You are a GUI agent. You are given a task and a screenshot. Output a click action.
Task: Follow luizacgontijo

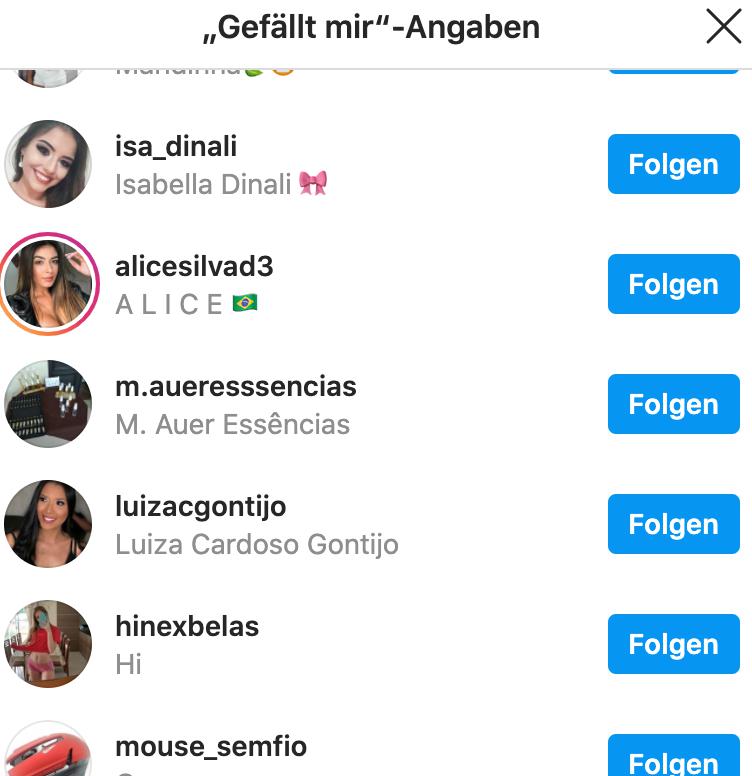tap(673, 524)
